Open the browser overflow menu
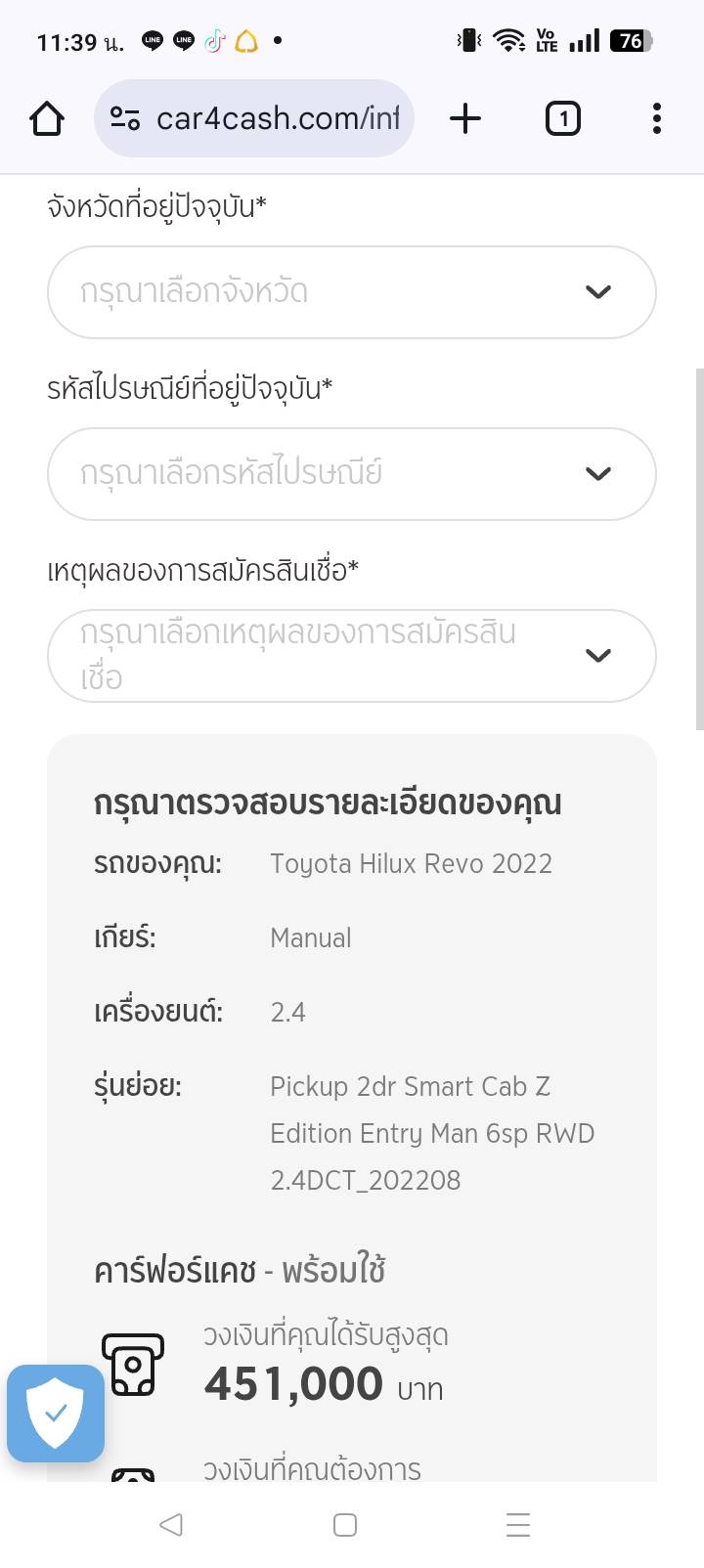The image size is (704, 1568). (656, 119)
